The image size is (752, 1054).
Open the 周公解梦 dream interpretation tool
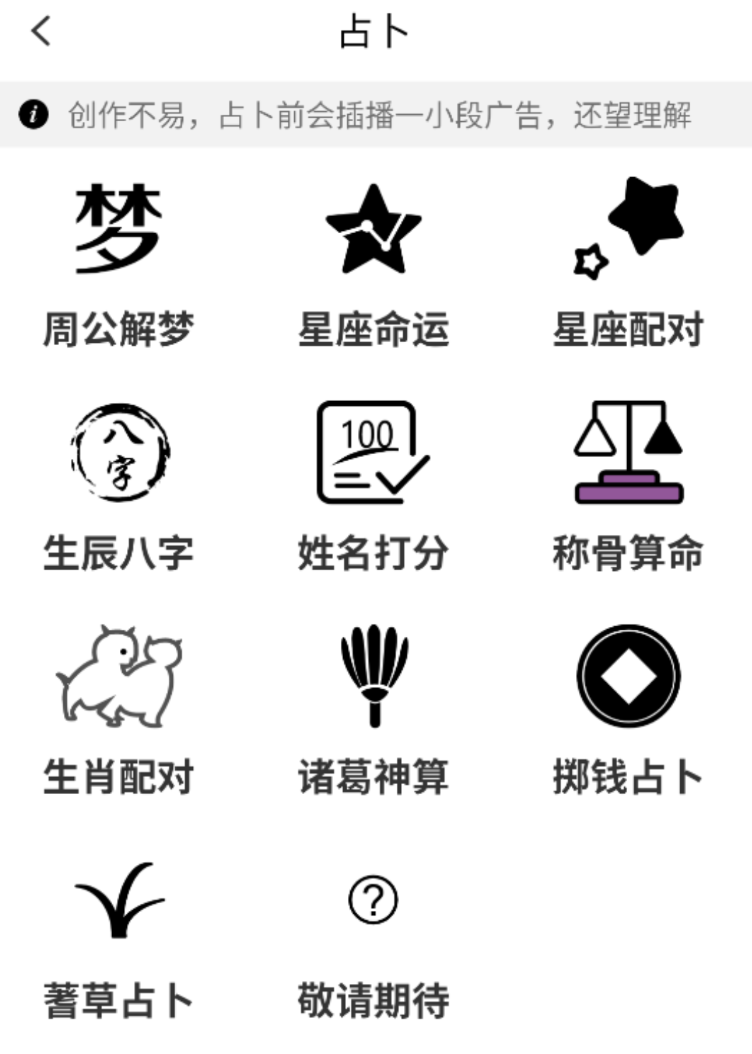coord(118,225)
